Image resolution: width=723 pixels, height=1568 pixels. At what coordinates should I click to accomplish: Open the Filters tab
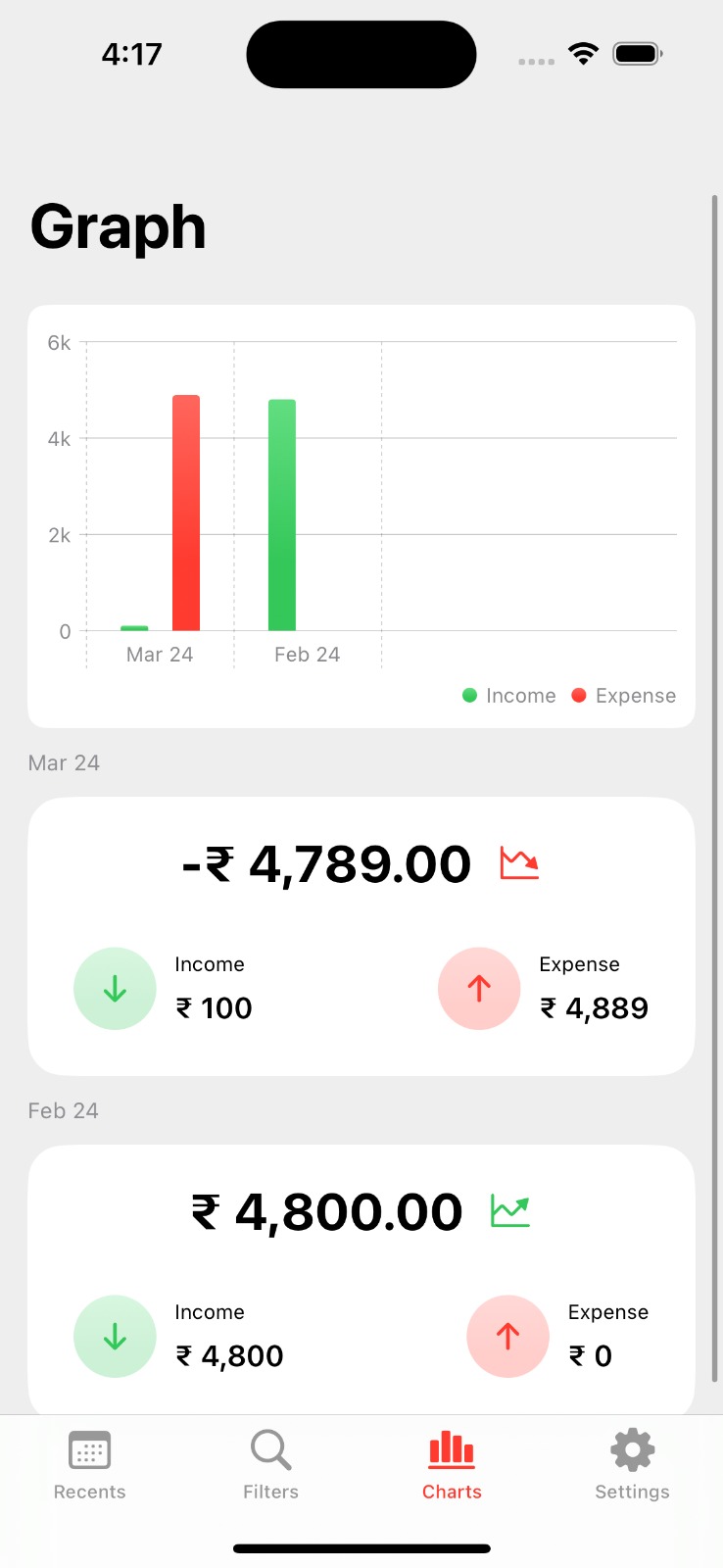tap(270, 1465)
